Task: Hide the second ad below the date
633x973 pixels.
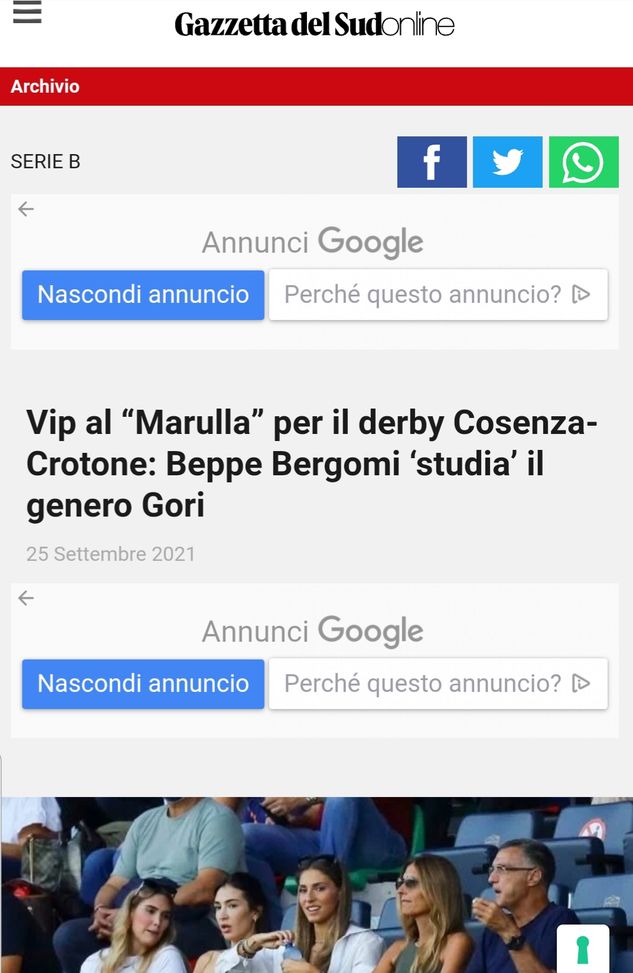Action: click(x=143, y=684)
